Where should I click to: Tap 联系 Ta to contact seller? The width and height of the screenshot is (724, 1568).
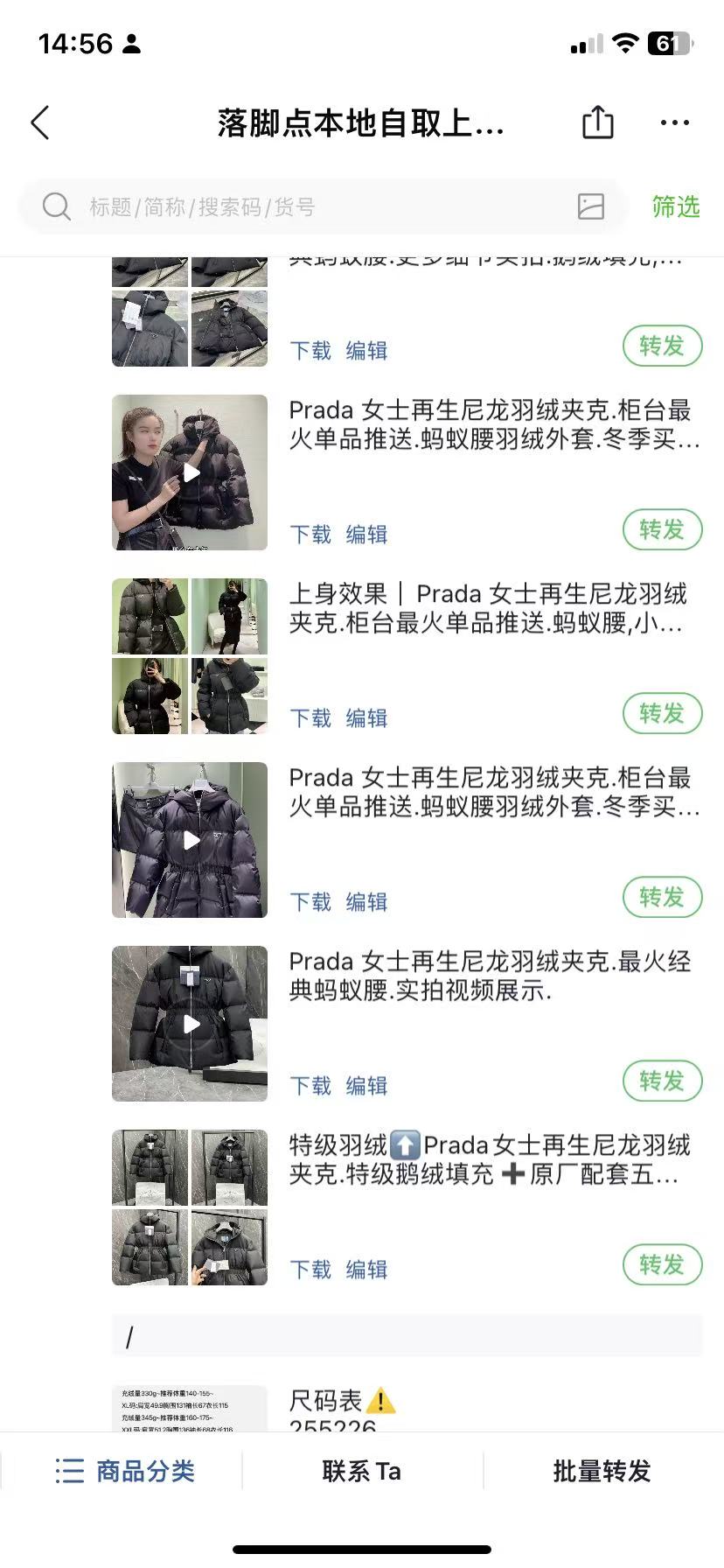pyautogui.click(x=361, y=1471)
